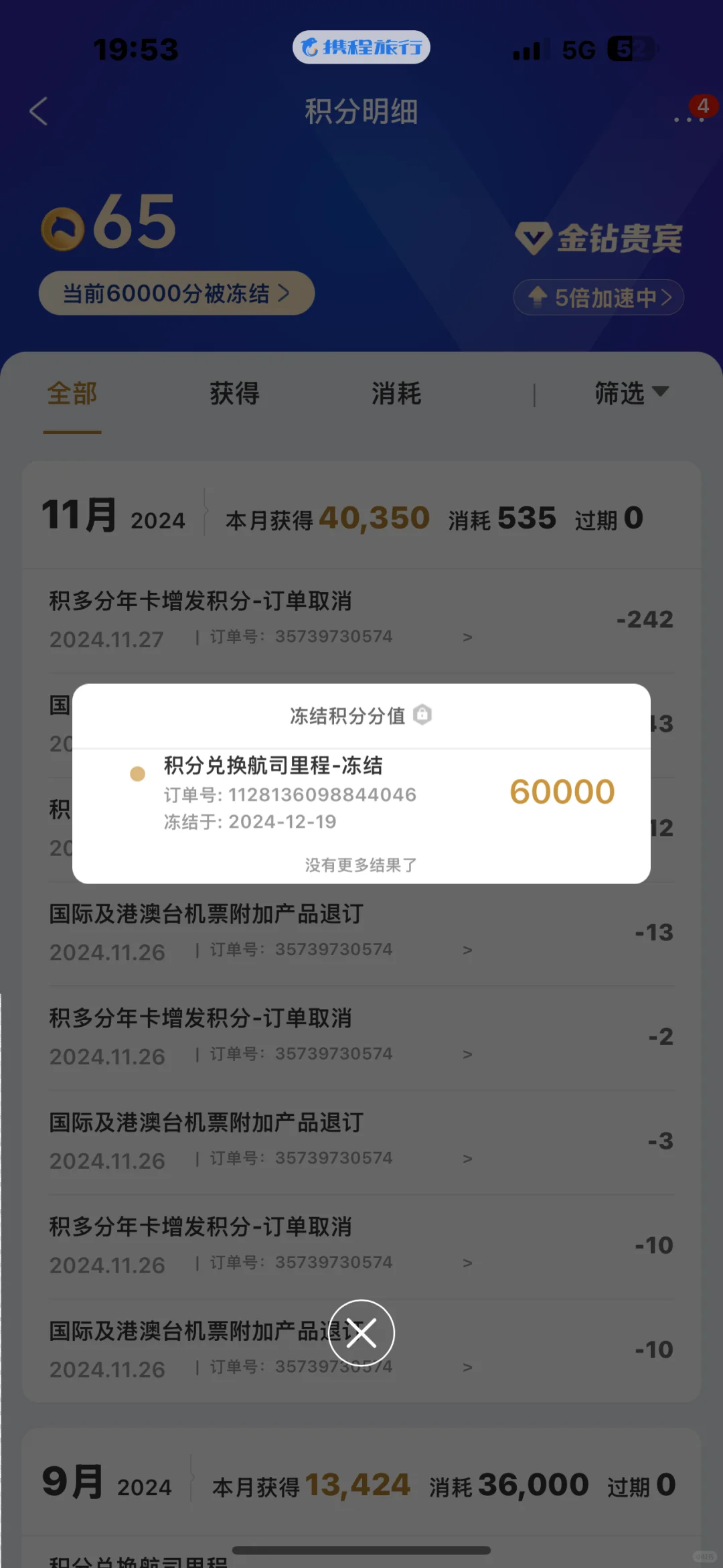Open the 国际及港澳台机票附加产品退订 entry with -13
Image resolution: width=723 pixels, height=1568 pixels.
(361, 932)
